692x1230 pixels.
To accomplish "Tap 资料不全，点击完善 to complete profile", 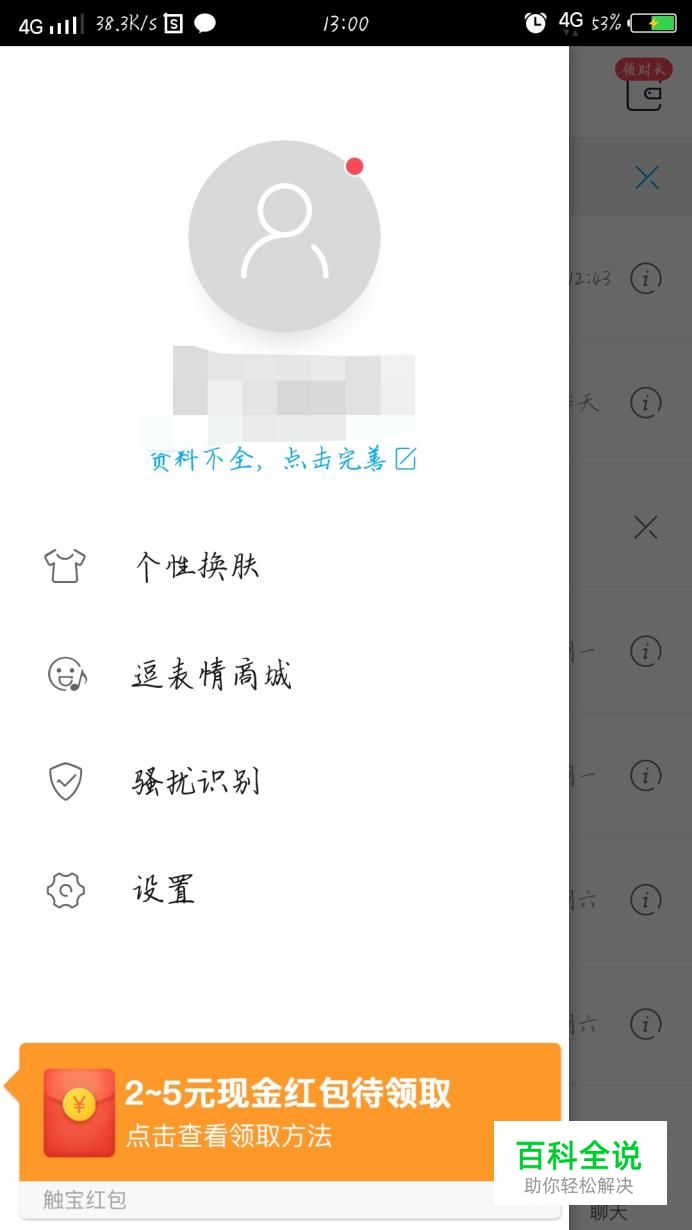I will pos(282,460).
